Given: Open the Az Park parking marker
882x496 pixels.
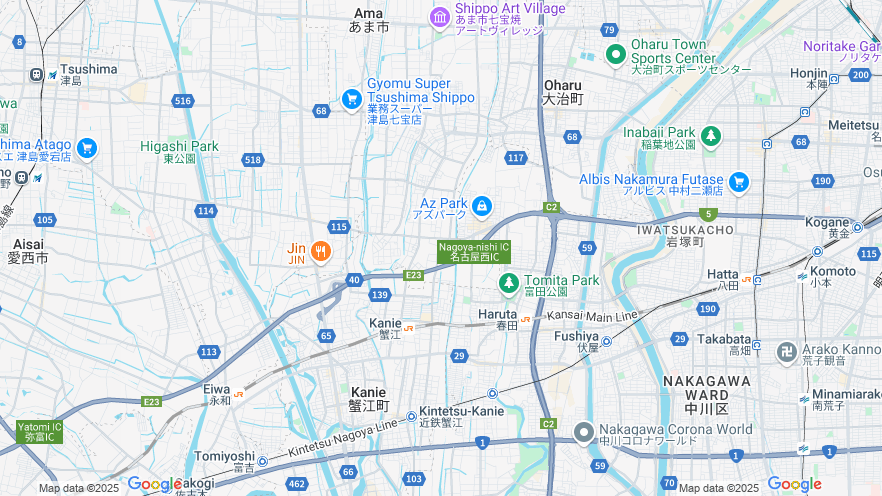Looking at the screenshot, I should point(482,206).
